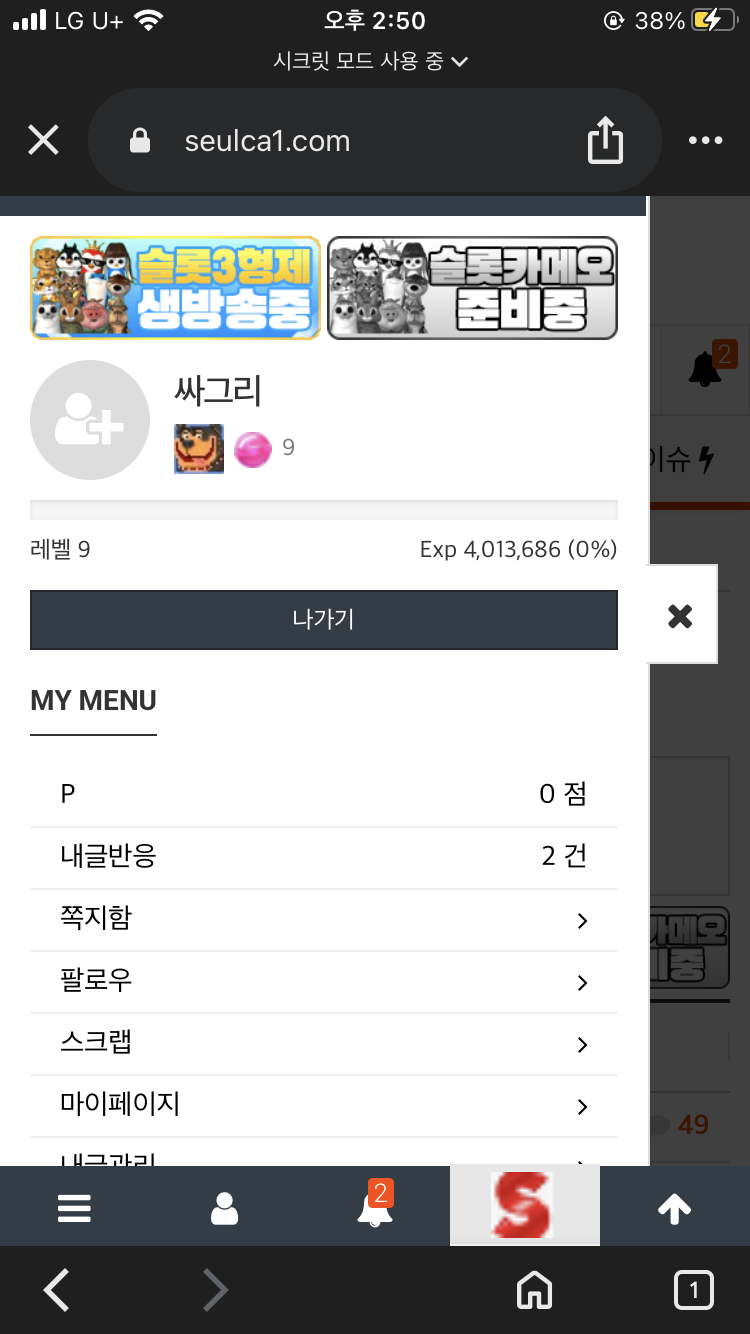Screen dimensions: 750x1334
Task: Open 스크랩 scraps
Action: (323, 1043)
